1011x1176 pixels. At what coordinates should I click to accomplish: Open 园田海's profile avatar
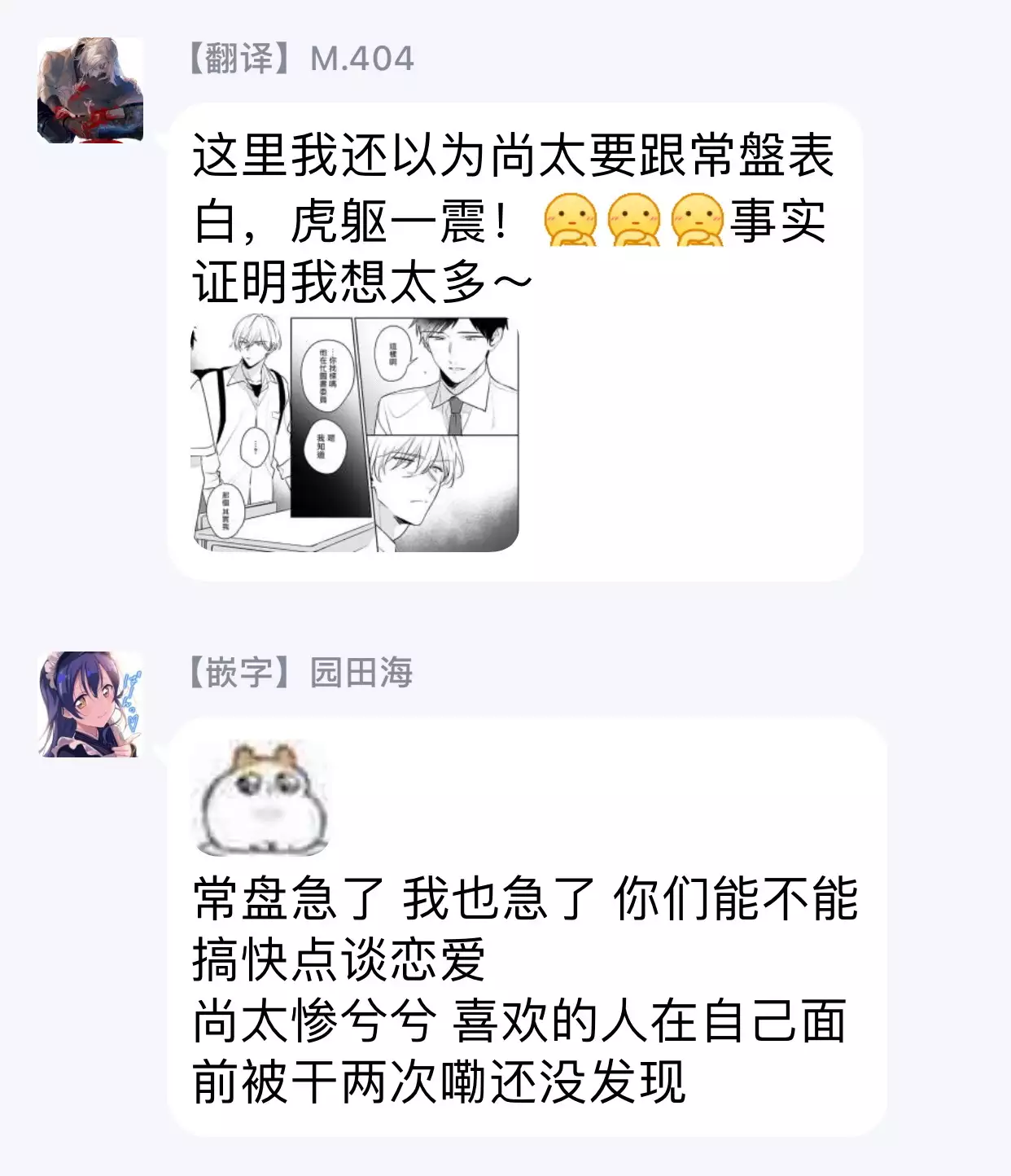point(90,704)
